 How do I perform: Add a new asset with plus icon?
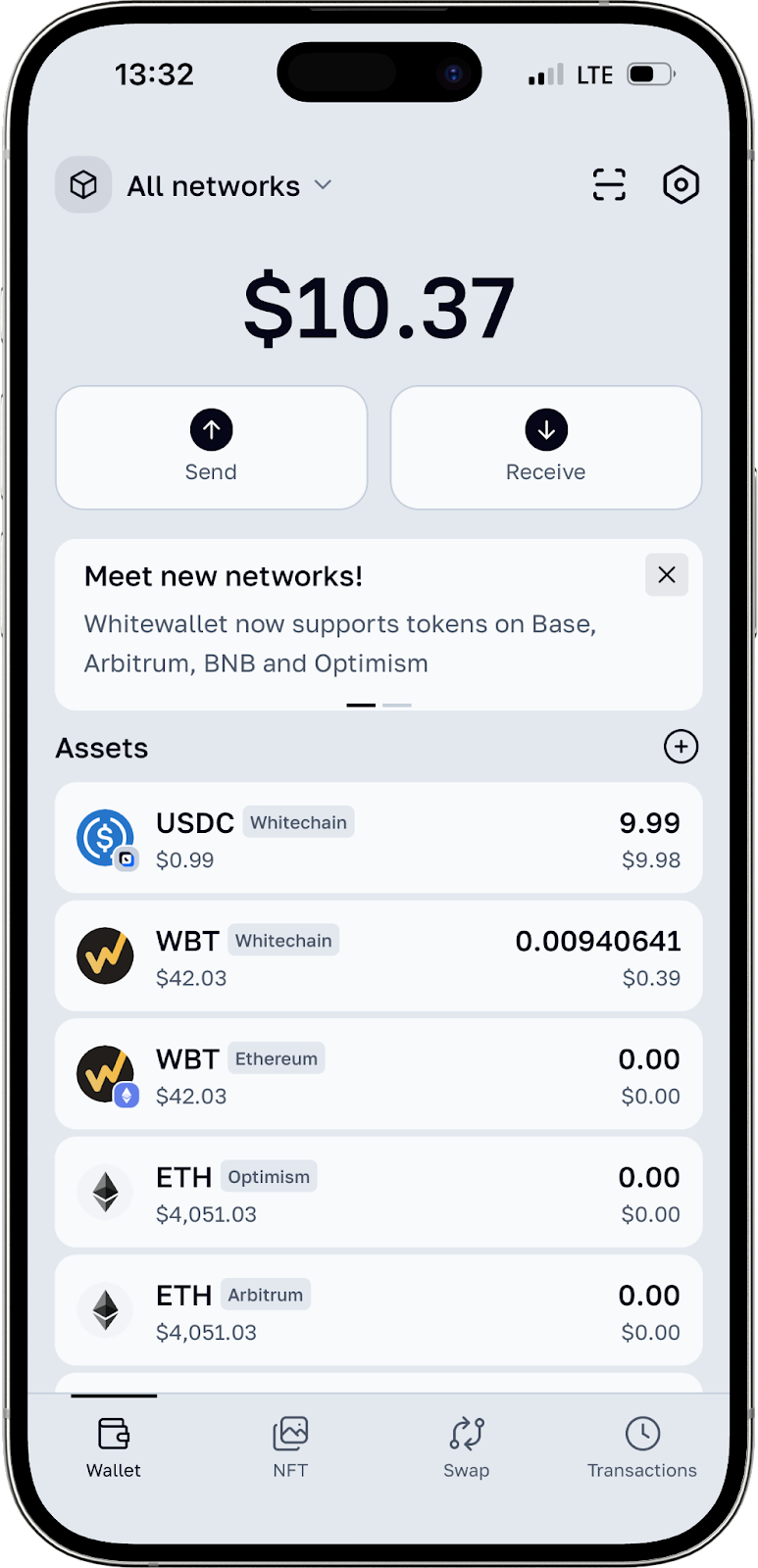(x=681, y=747)
